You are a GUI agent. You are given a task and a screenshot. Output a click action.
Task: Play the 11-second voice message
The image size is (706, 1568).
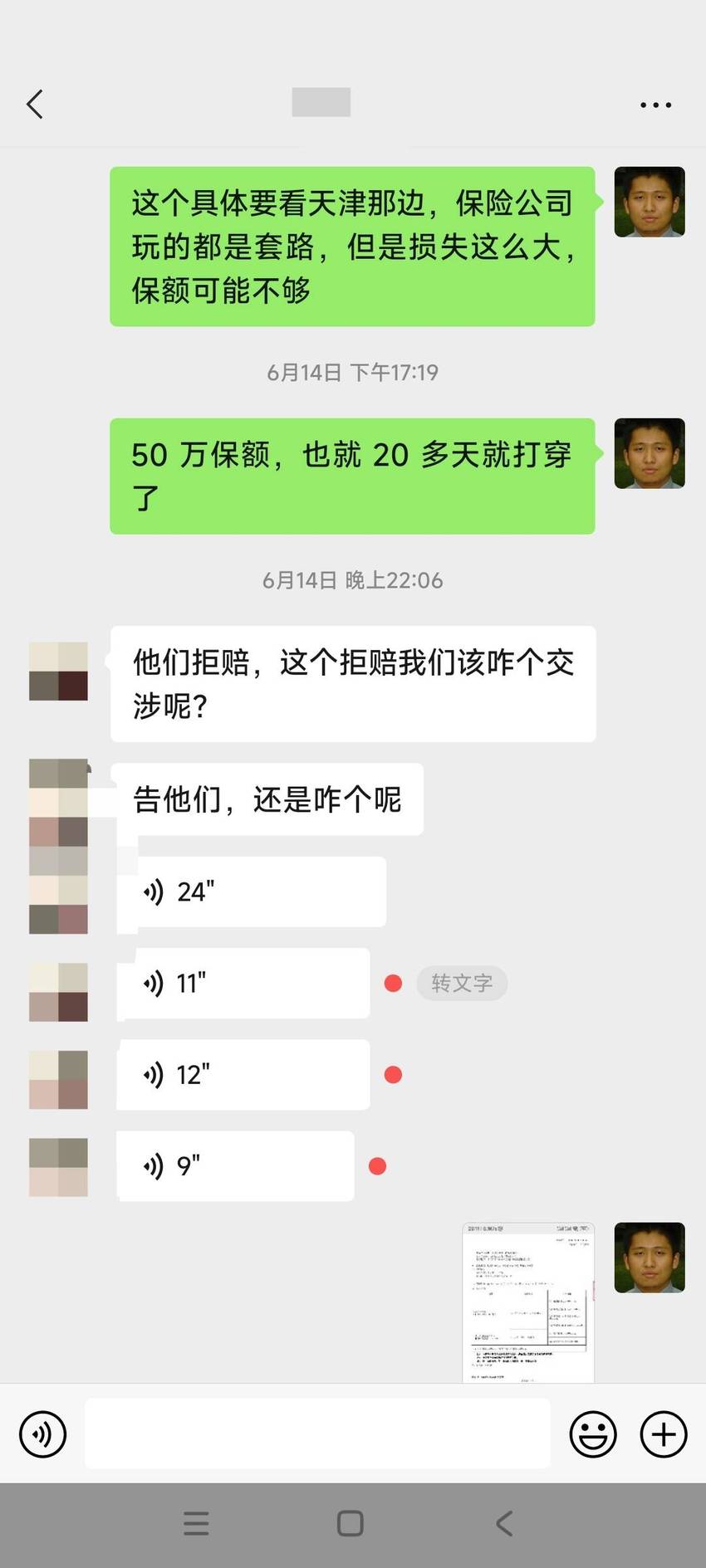pos(243,984)
